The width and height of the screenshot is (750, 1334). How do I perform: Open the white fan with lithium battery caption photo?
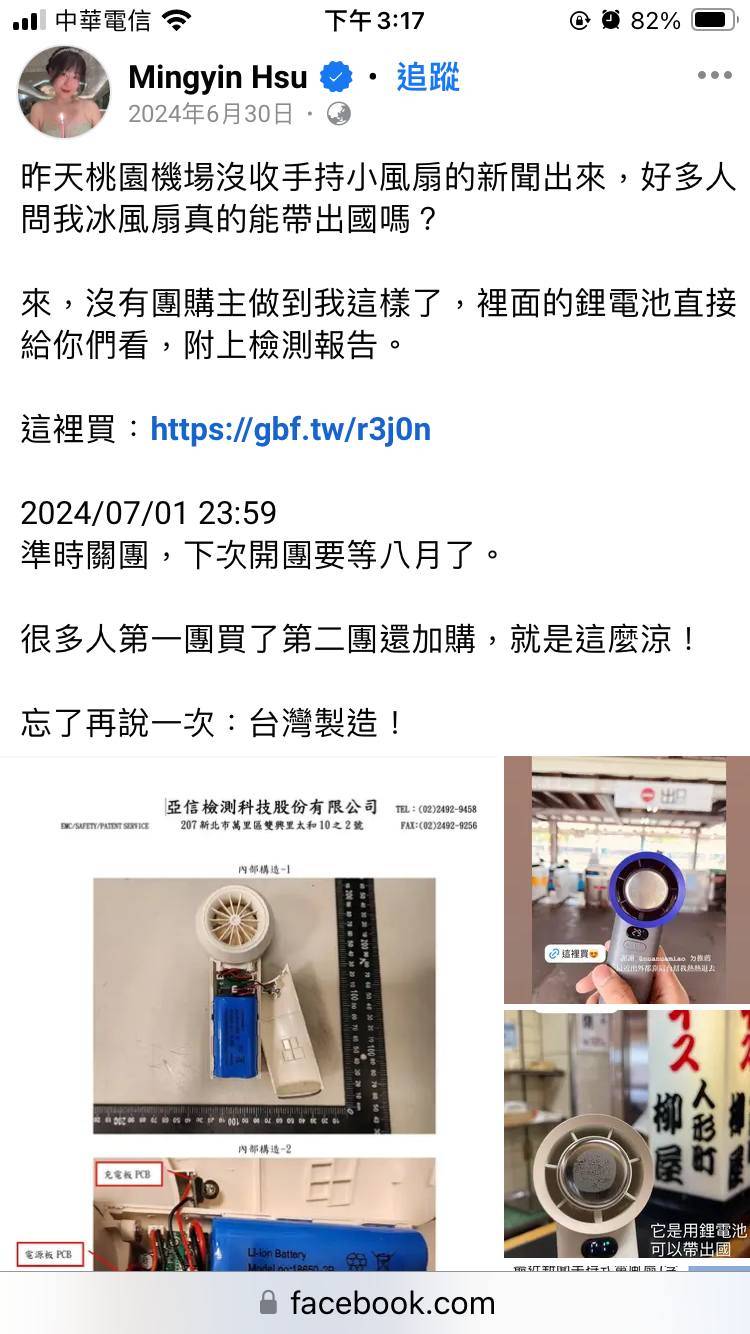626,1135
